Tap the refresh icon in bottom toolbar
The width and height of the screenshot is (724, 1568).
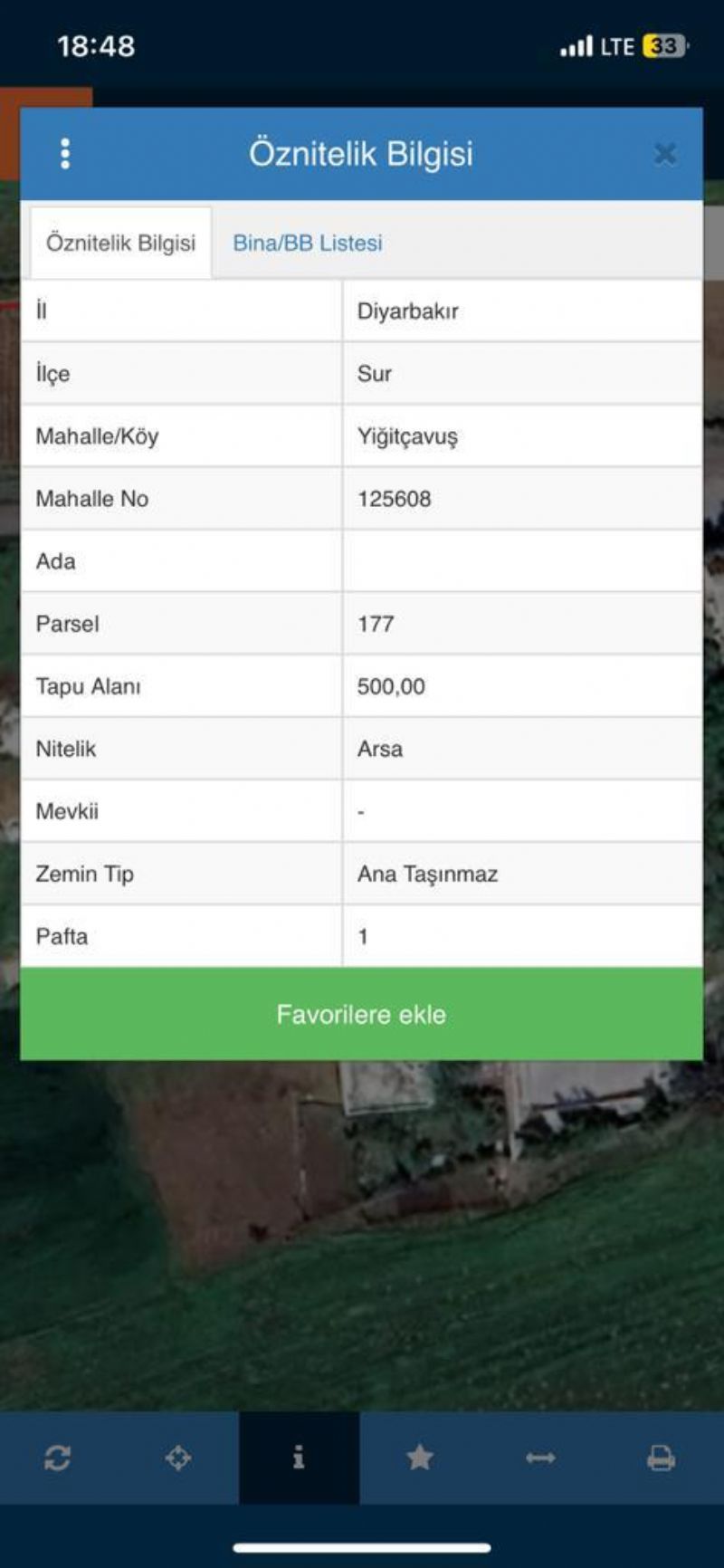(x=58, y=1458)
